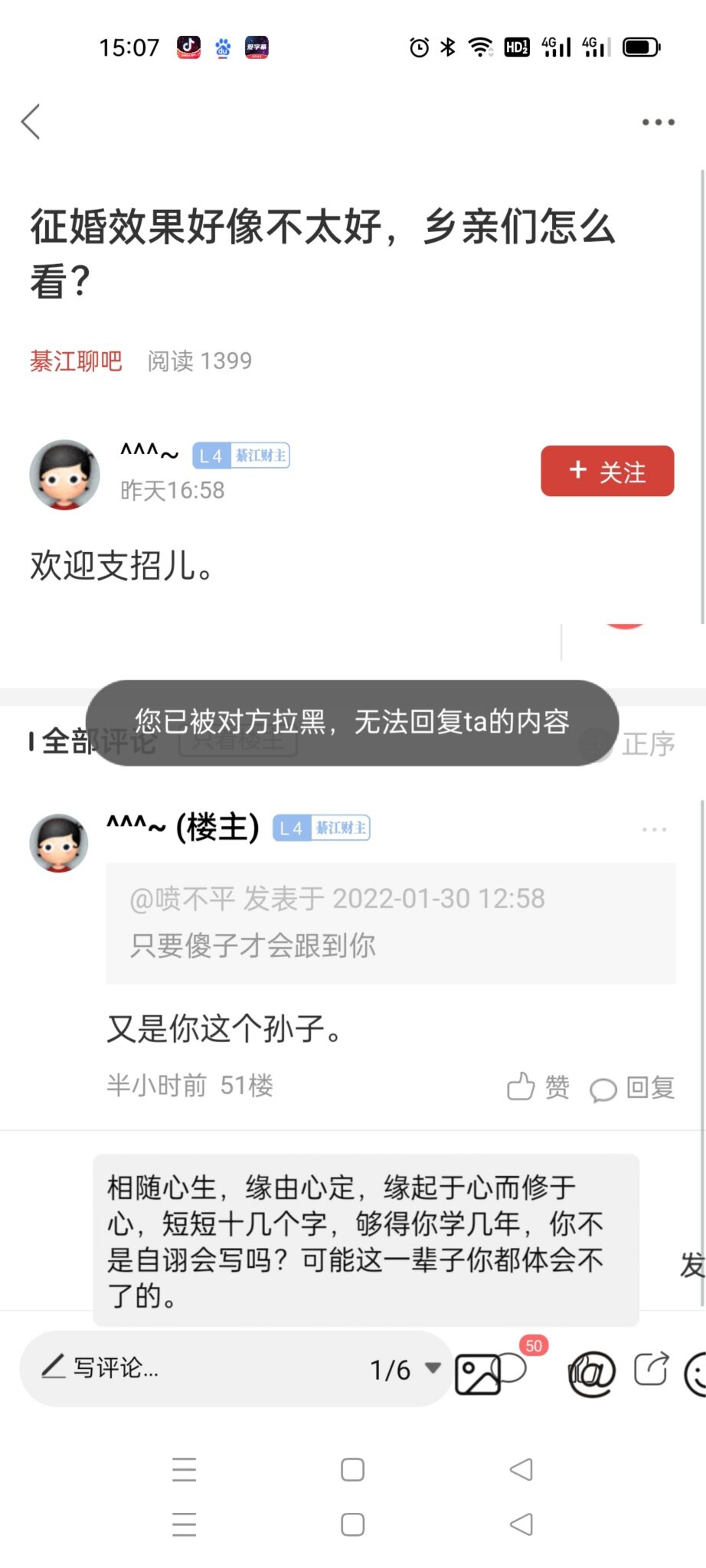Open options for the 51楼 comment
Viewport: 706px width, 1568px height.
click(x=654, y=829)
